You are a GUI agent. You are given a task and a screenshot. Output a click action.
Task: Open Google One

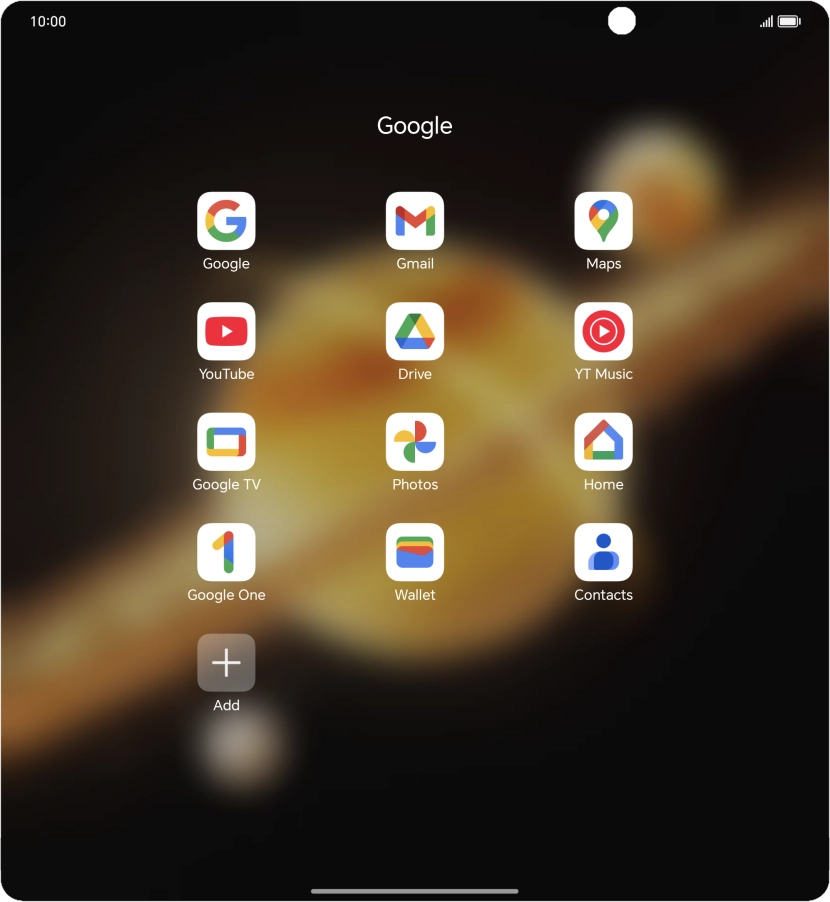[x=226, y=552]
